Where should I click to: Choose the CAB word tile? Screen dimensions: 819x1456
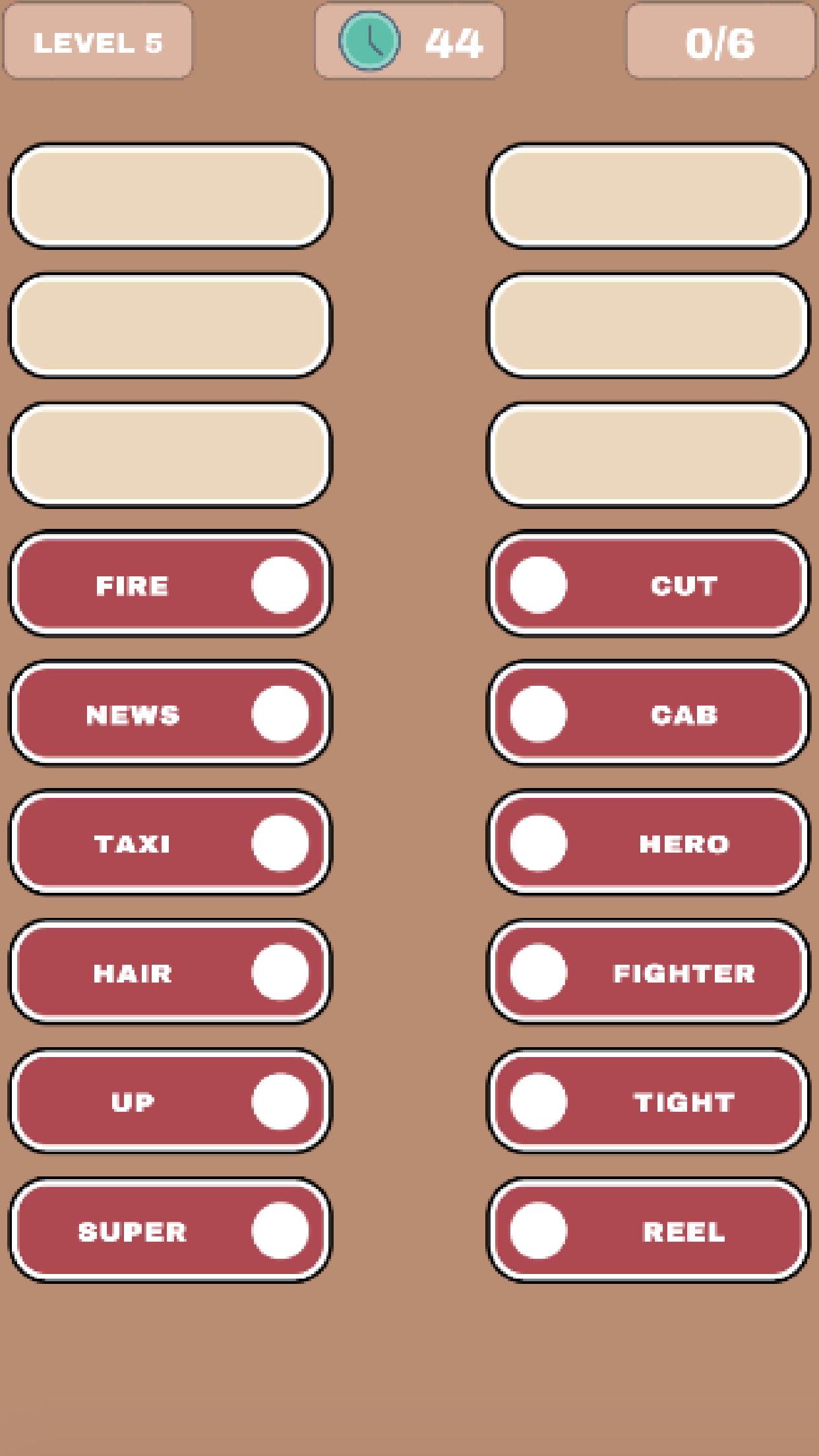point(648,714)
